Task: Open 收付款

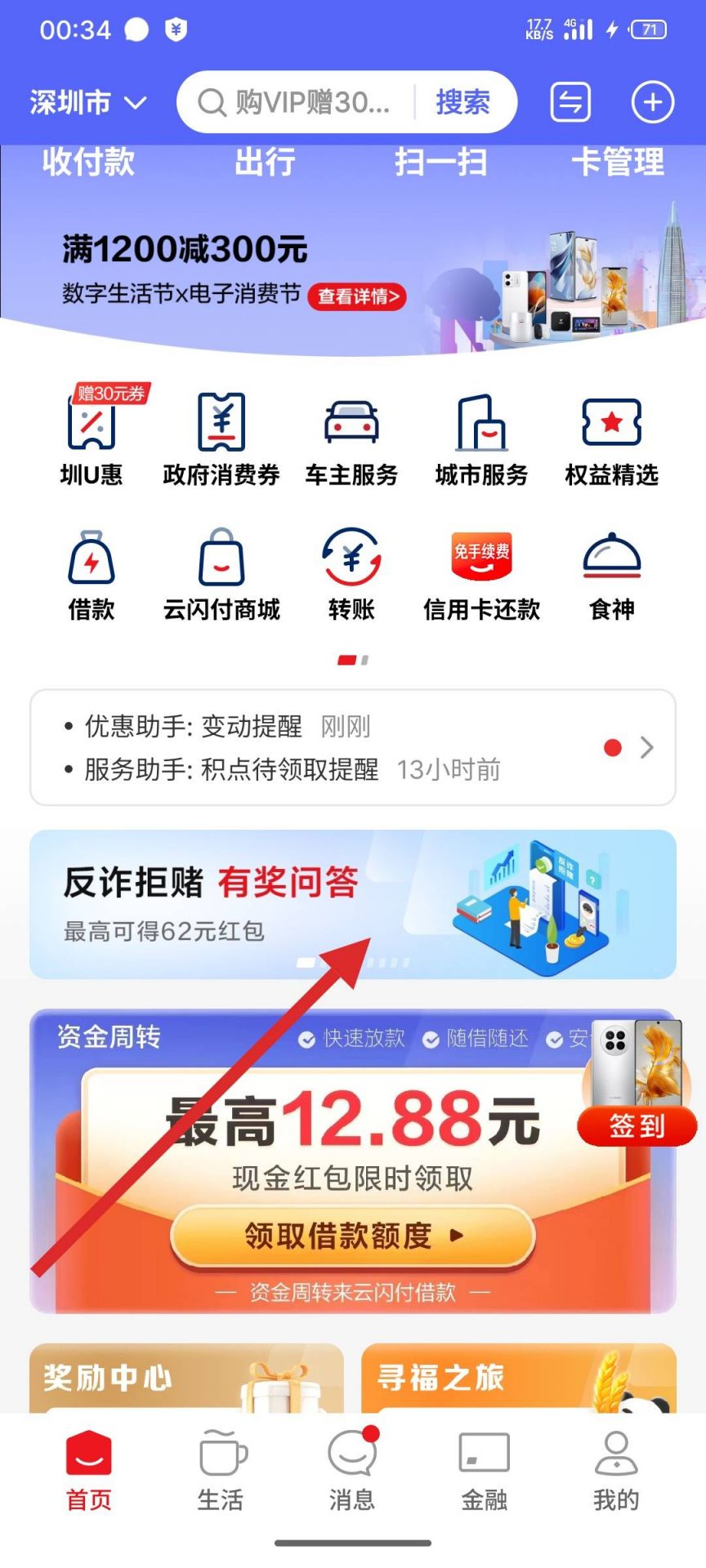Action: point(88,162)
